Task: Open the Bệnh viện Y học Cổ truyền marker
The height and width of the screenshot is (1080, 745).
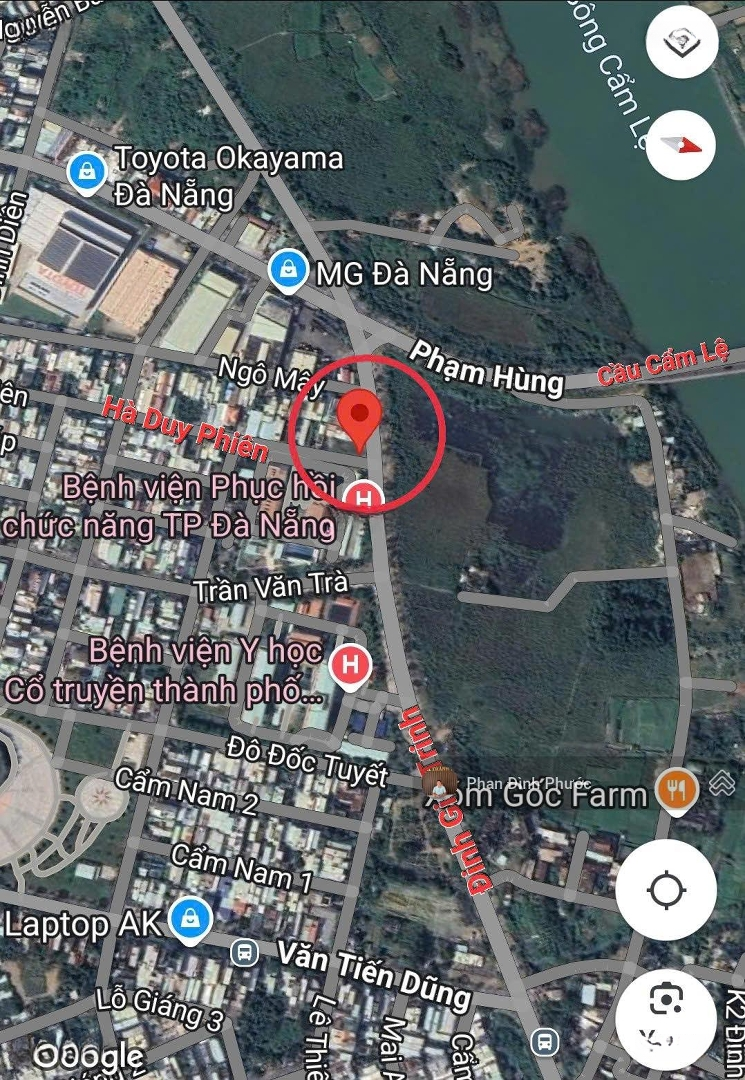Action: pyautogui.click(x=350, y=664)
